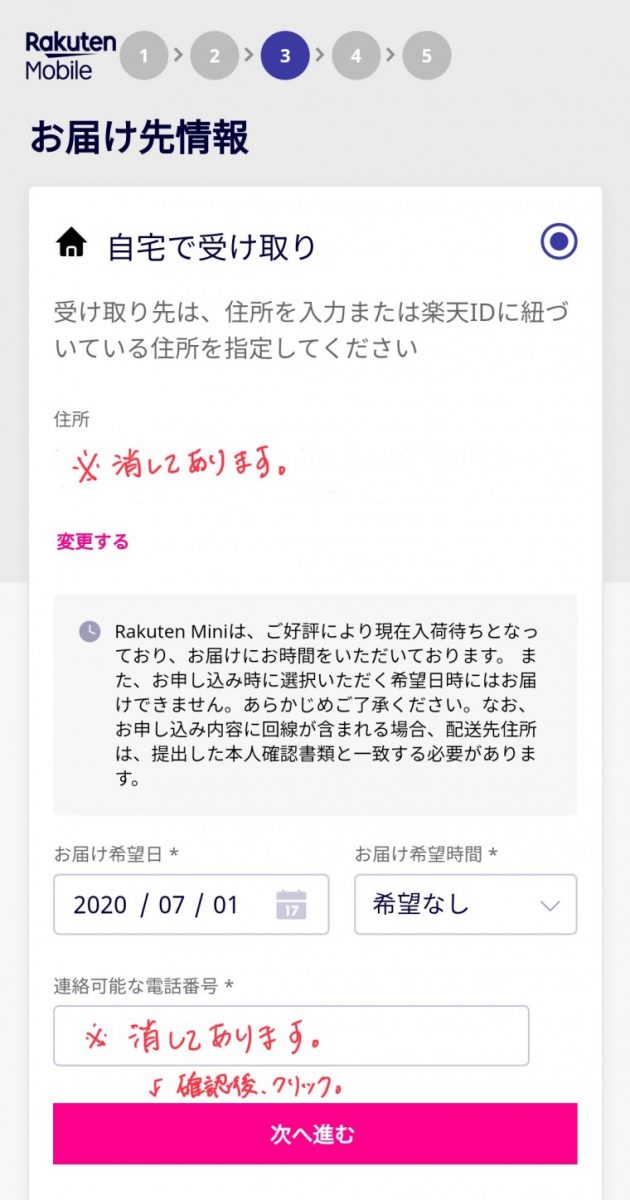Expand the お届け希望時間 dropdown
Image resolution: width=630 pixels, height=1200 pixels.
[465, 905]
